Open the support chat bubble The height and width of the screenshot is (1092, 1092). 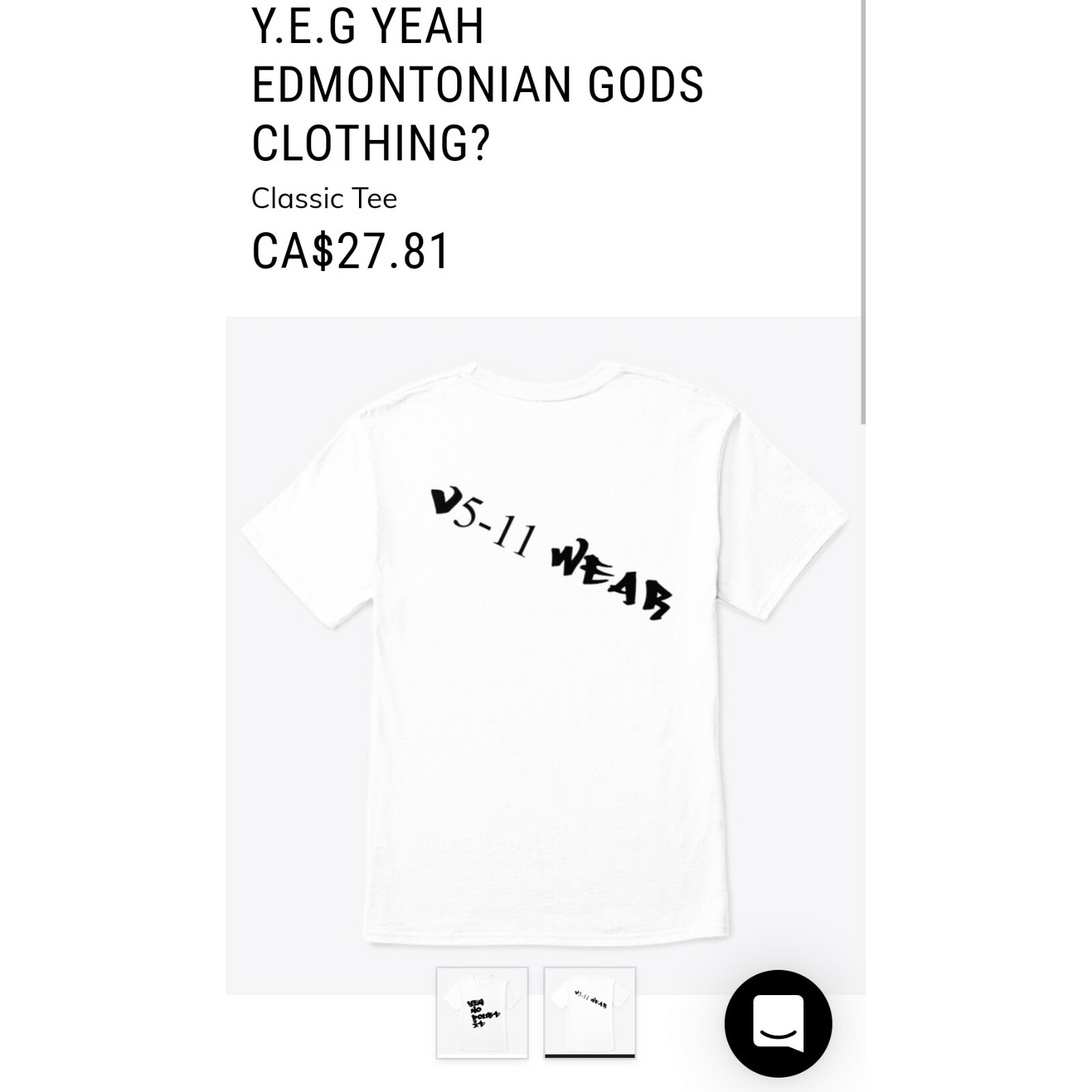[x=778, y=1023]
